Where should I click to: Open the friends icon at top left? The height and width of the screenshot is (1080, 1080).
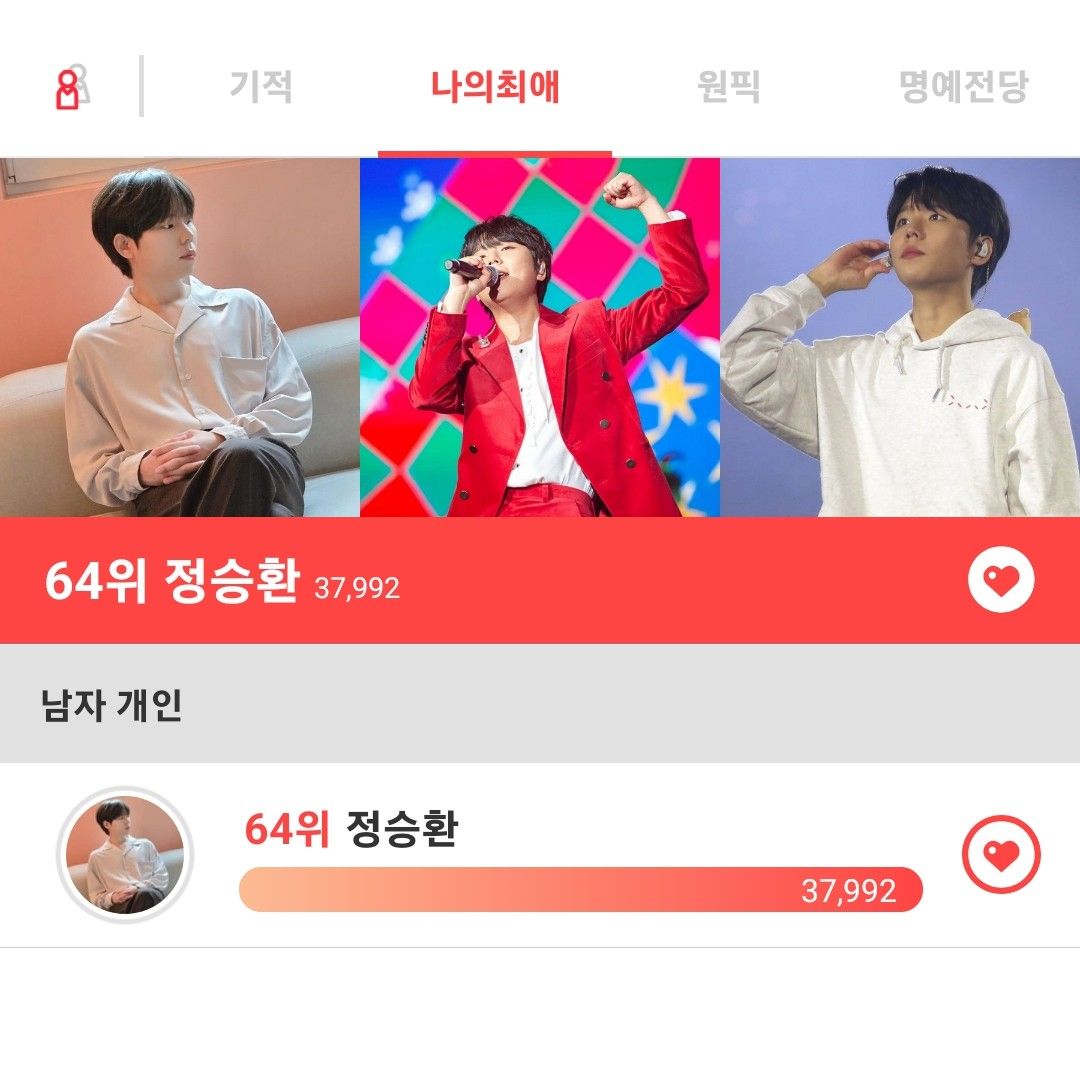tap(70, 88)
